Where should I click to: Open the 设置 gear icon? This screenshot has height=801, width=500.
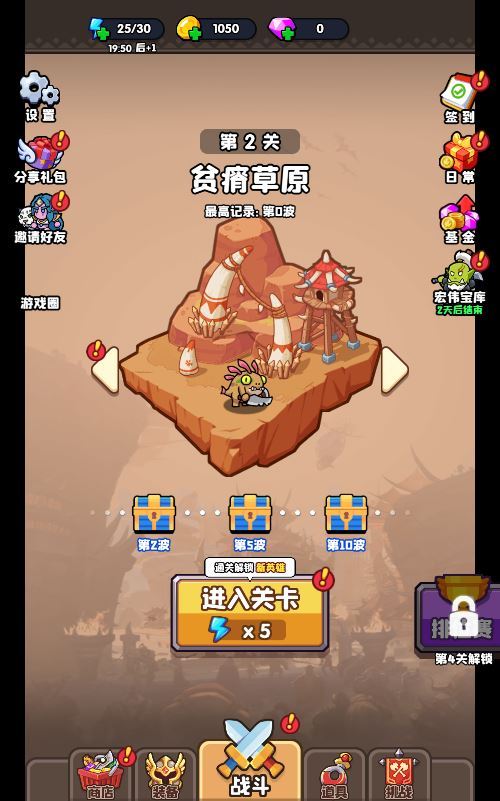click(40, 97)
